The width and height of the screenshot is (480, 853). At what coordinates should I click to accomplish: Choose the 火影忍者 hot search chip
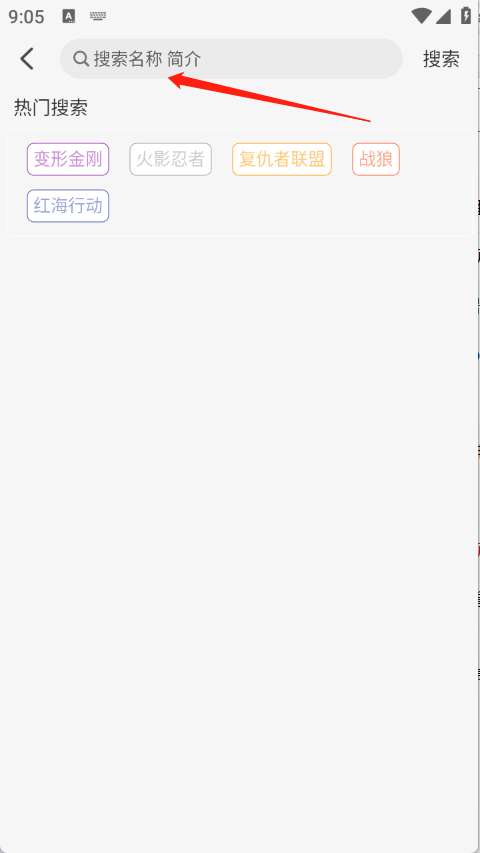click(170, 159)
